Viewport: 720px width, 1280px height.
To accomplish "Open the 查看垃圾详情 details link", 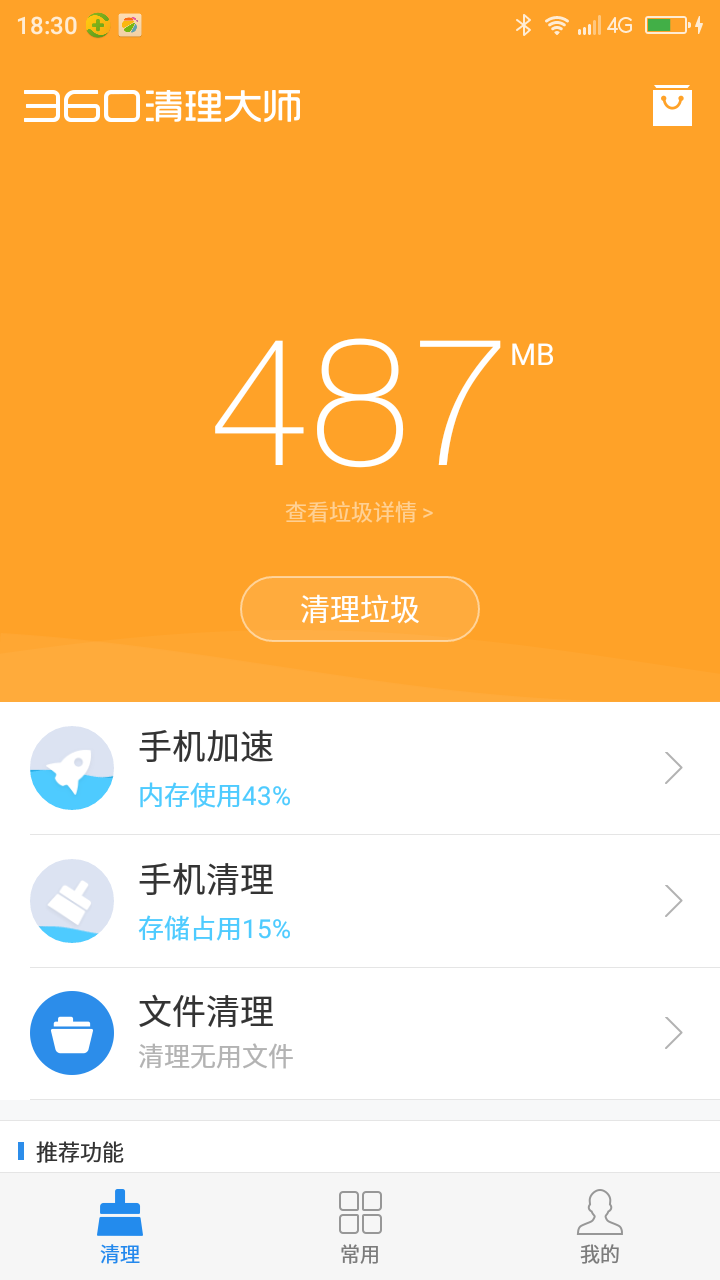I will click(x=360, y=510).
